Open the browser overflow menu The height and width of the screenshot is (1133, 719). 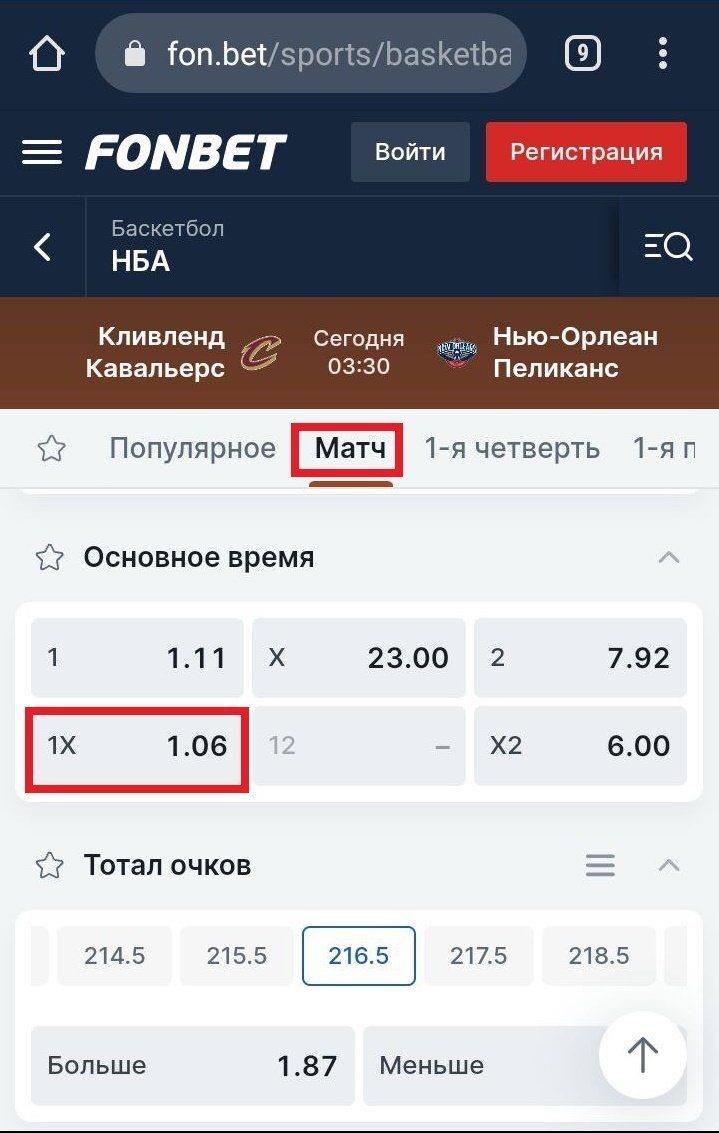pyautogui.click(x=662, y=54)
